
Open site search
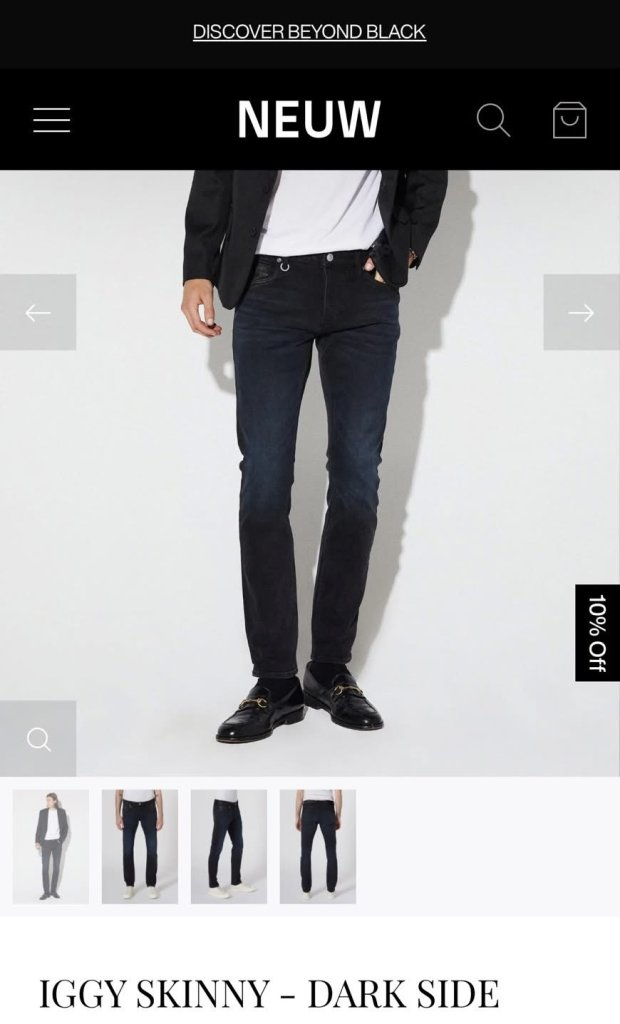493,120
